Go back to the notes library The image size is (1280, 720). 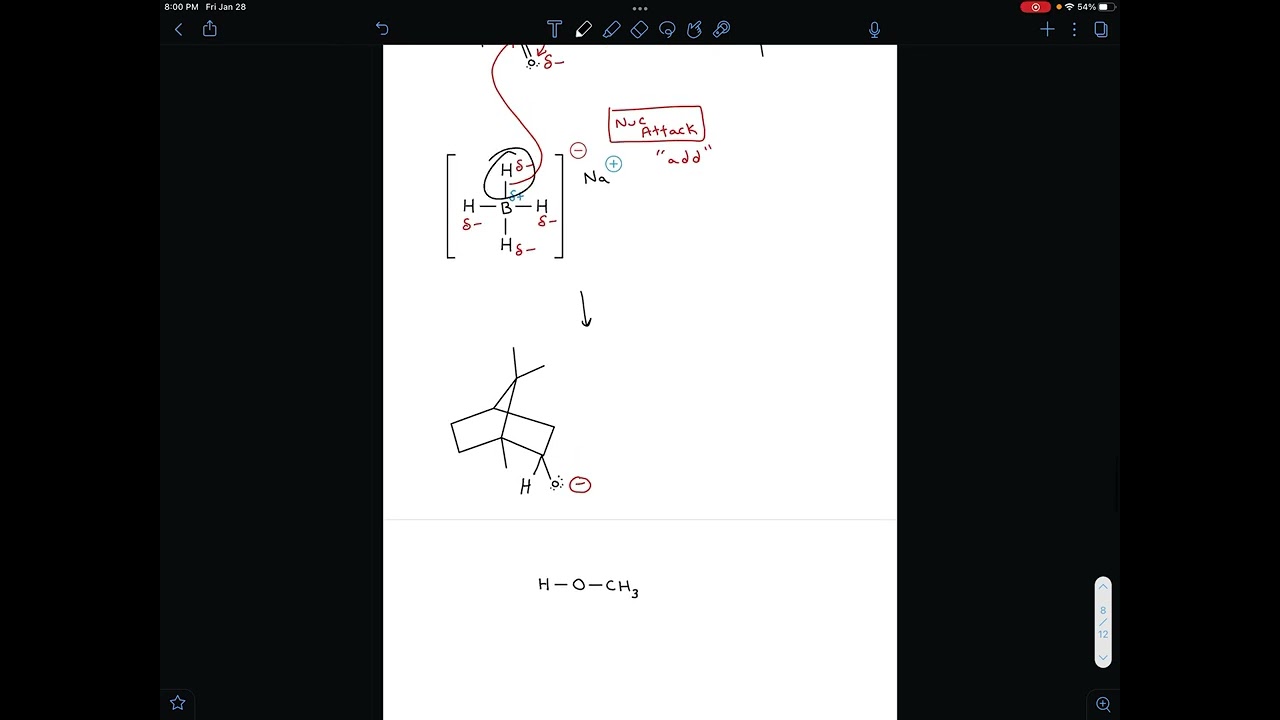click(x=179, y=30)
